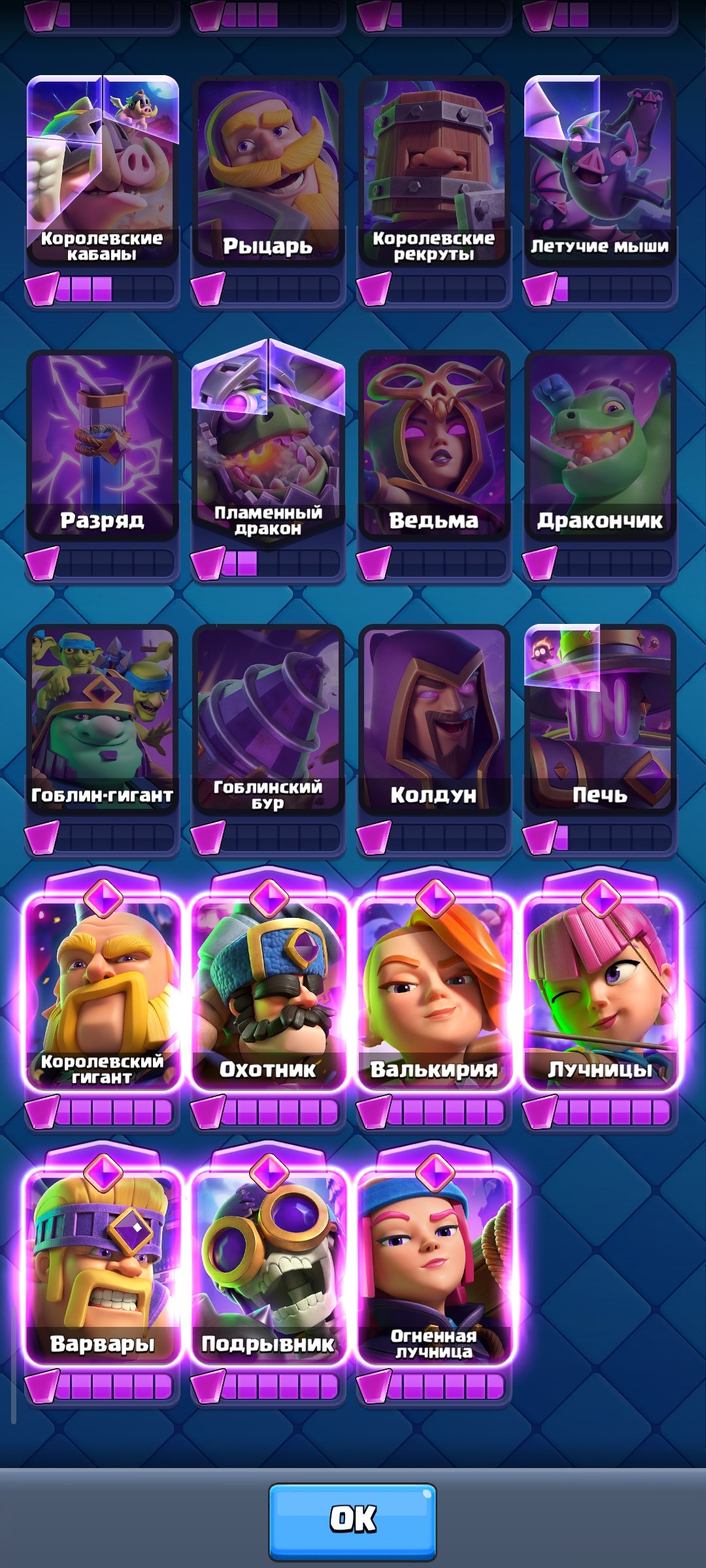Tap the Гоблин-гигант card
The width and height of the screenshot is (706, 1568).
click(102, 719)
